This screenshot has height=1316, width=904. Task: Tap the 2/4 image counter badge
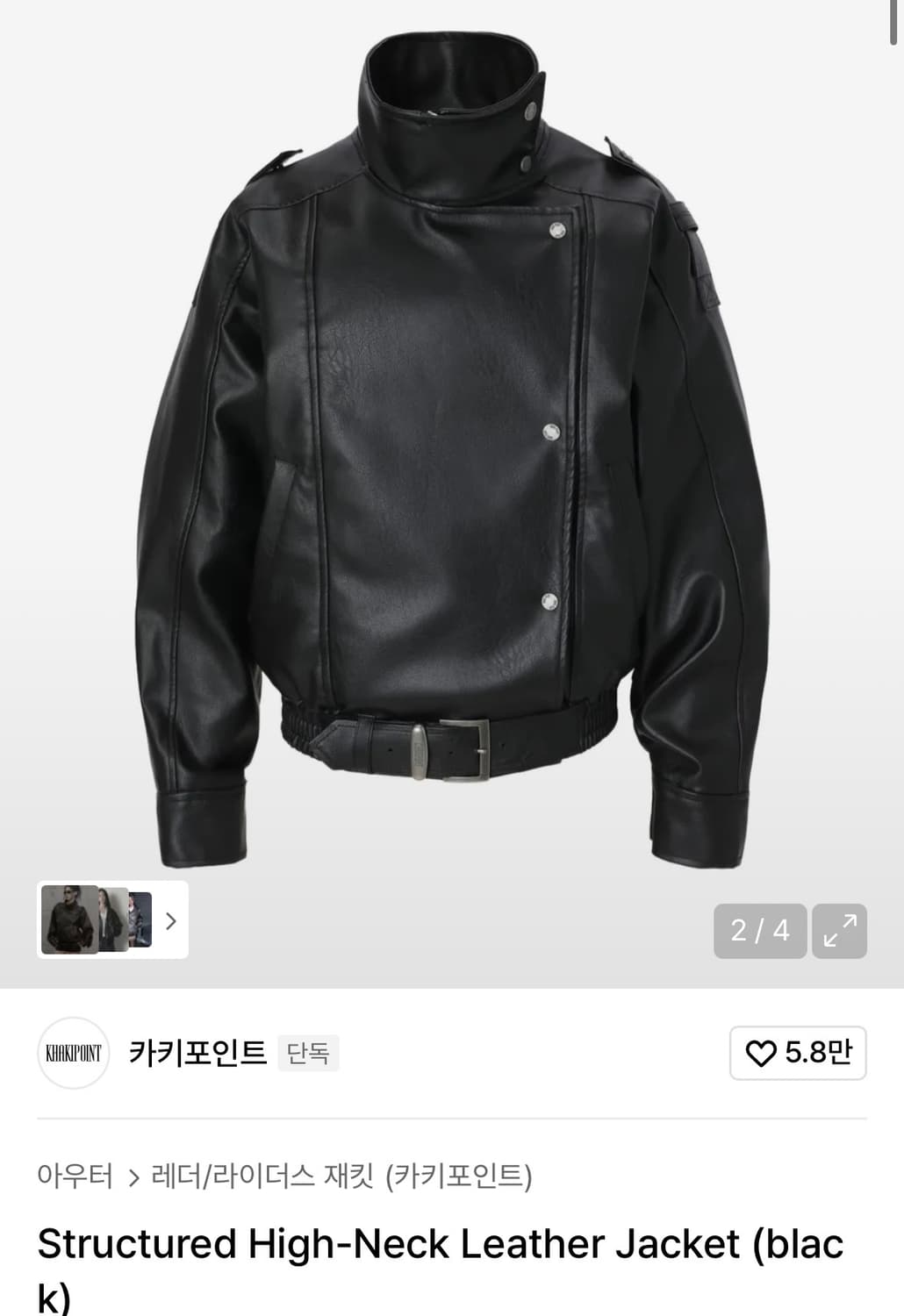760,931
